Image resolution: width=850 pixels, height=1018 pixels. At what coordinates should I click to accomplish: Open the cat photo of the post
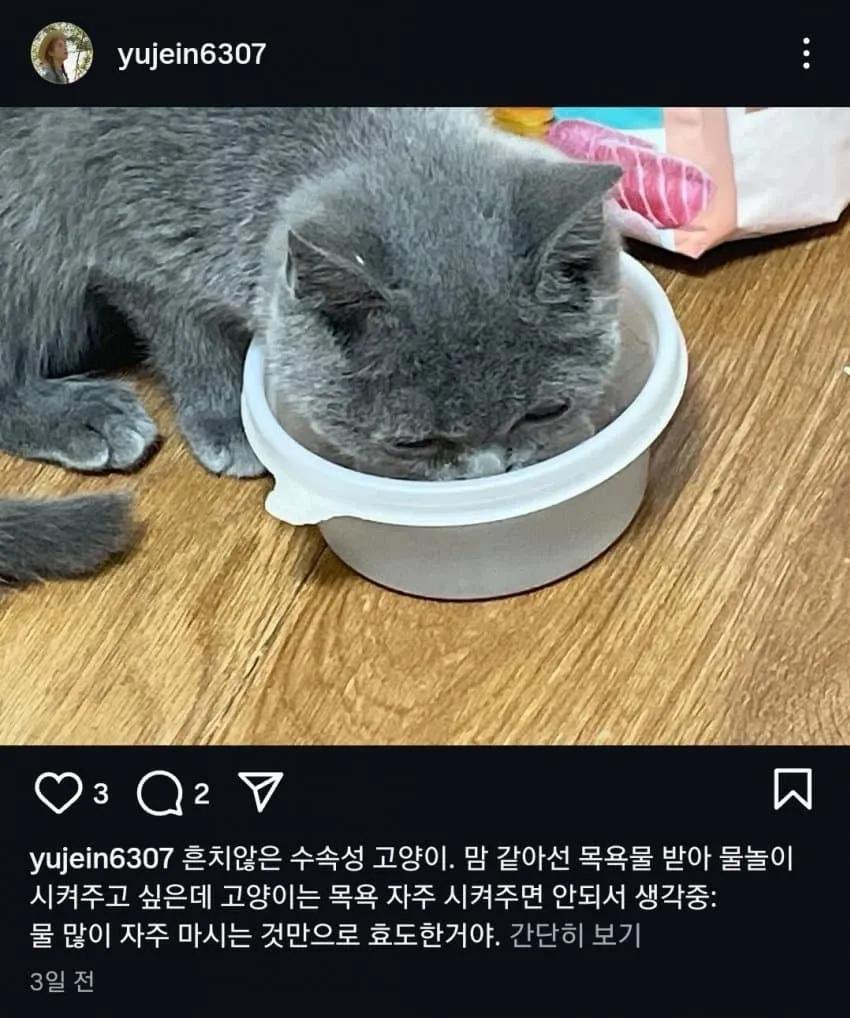(425, 426)
